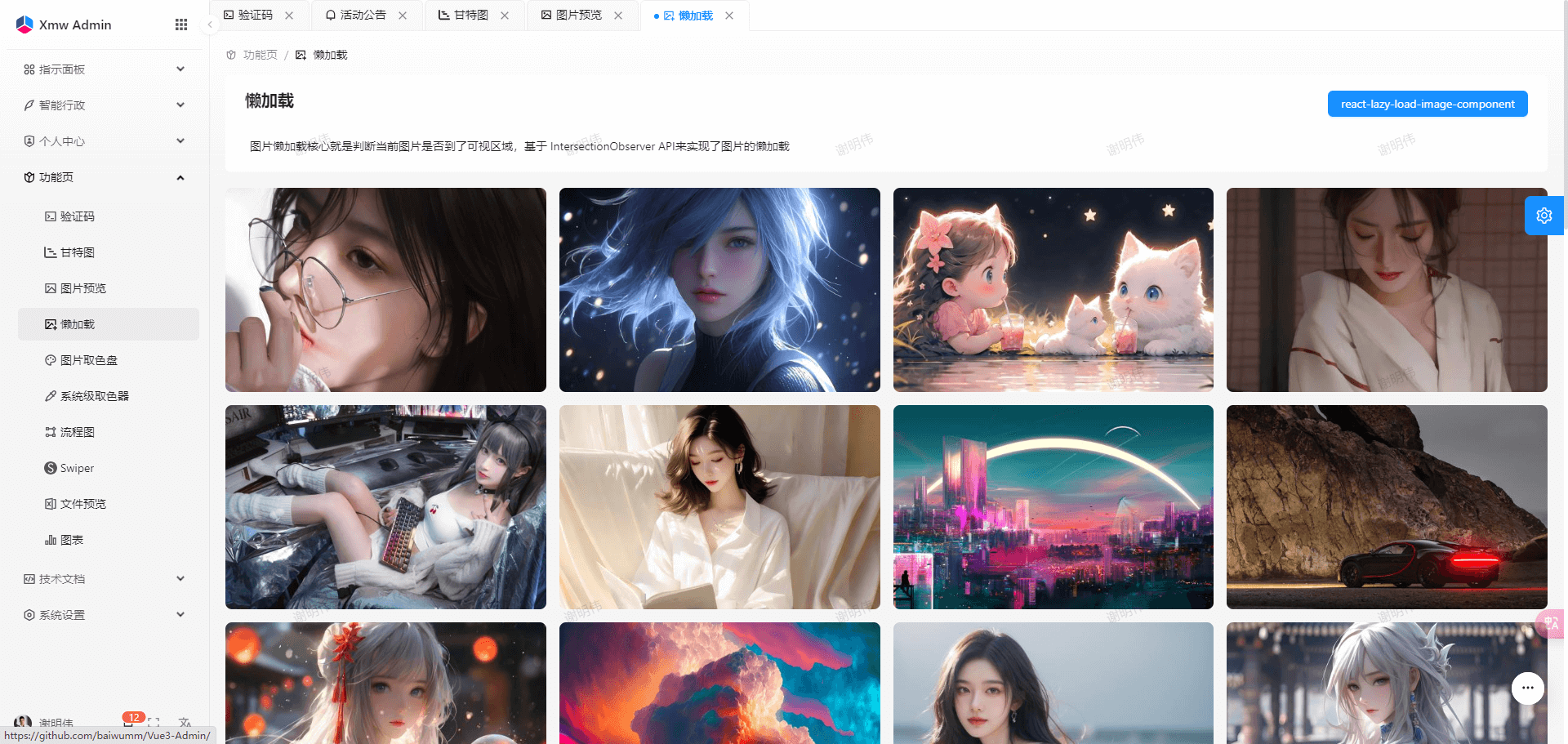The image size is (1568, 744).
Task: Open 文件预览 in the sidebar
Action: click(x=82, y=504)
